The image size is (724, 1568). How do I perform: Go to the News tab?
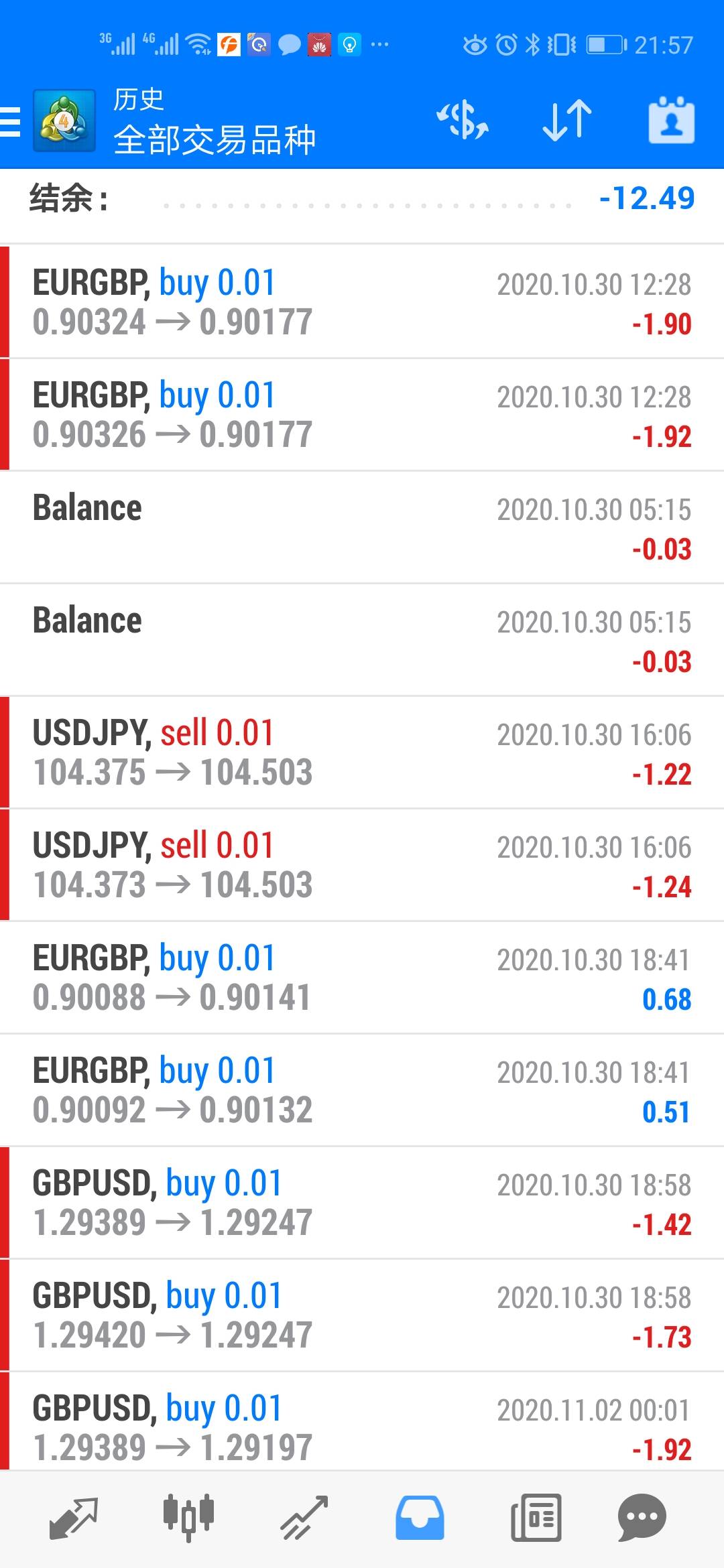[x=536, y=1518]
